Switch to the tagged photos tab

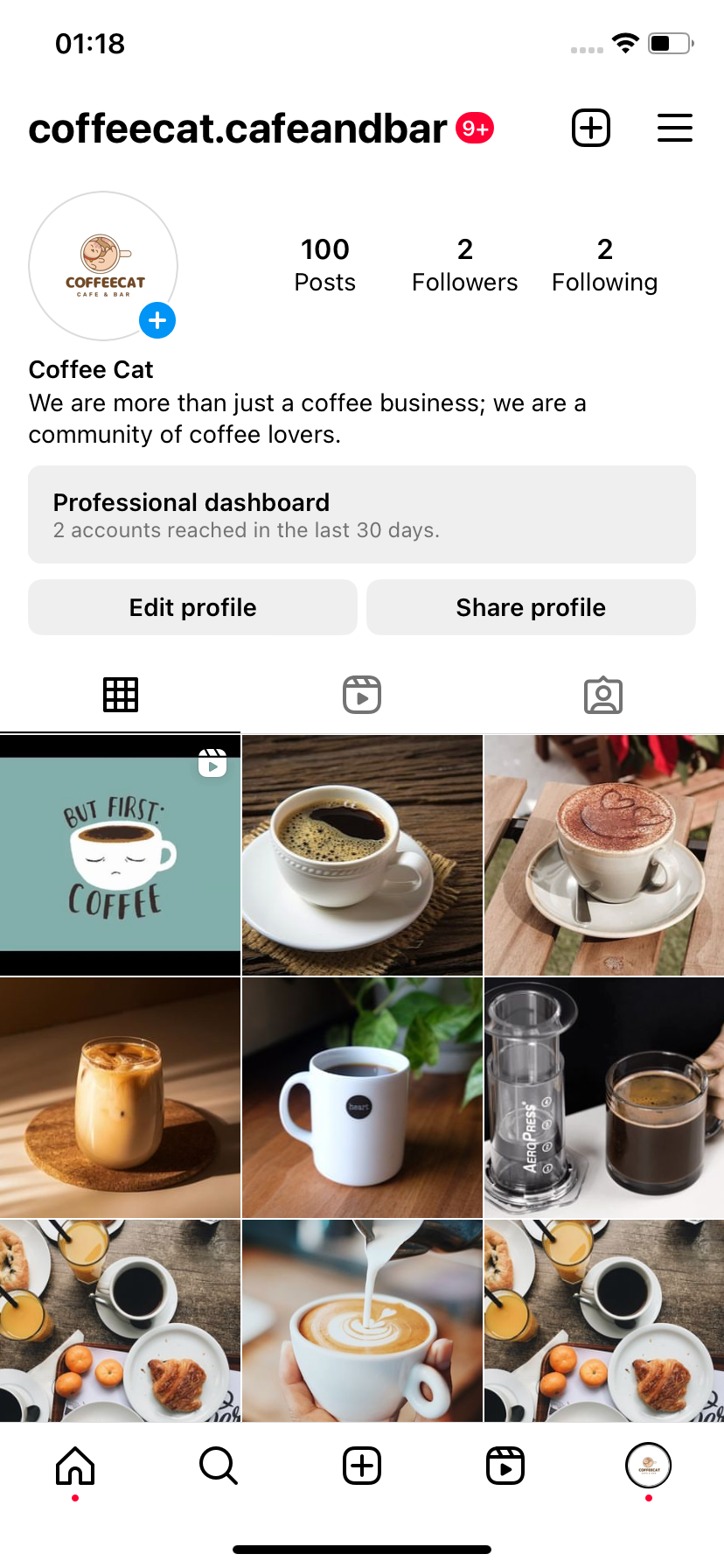pos(603,695)
